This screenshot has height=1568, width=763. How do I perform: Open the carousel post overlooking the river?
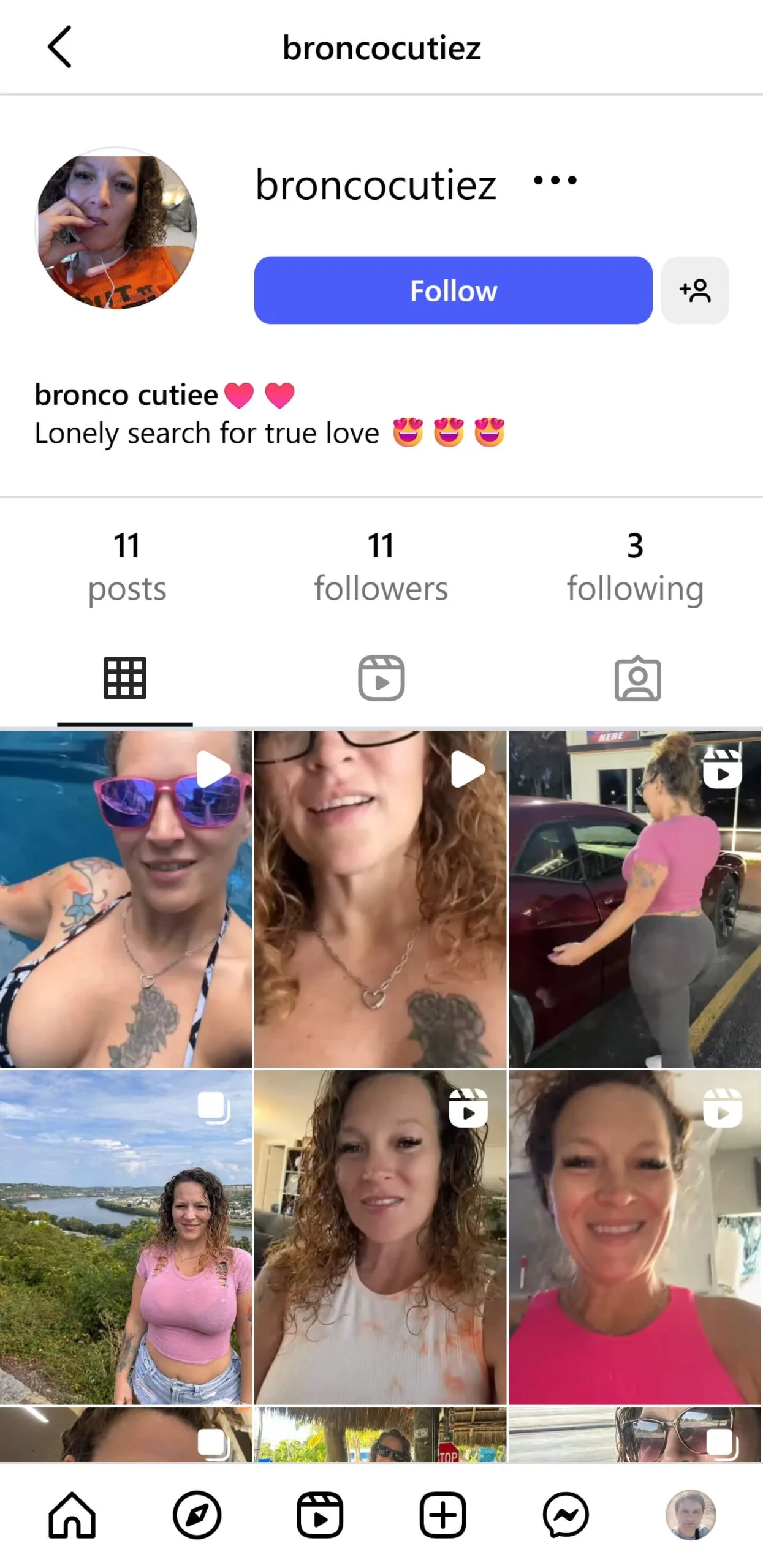point(126,1237)
